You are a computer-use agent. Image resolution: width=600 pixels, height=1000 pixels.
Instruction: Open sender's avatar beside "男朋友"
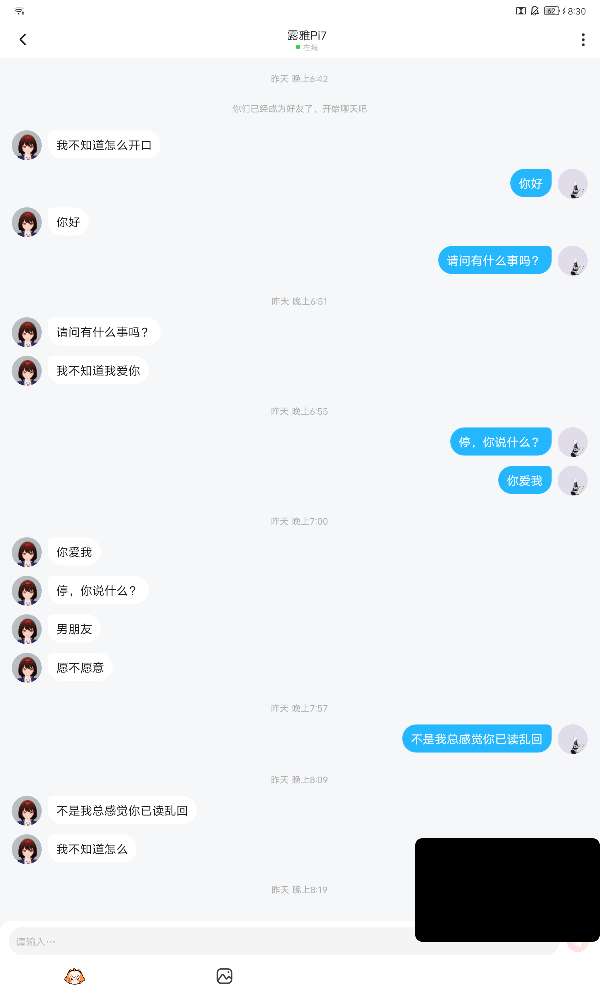tap(27, 629)
